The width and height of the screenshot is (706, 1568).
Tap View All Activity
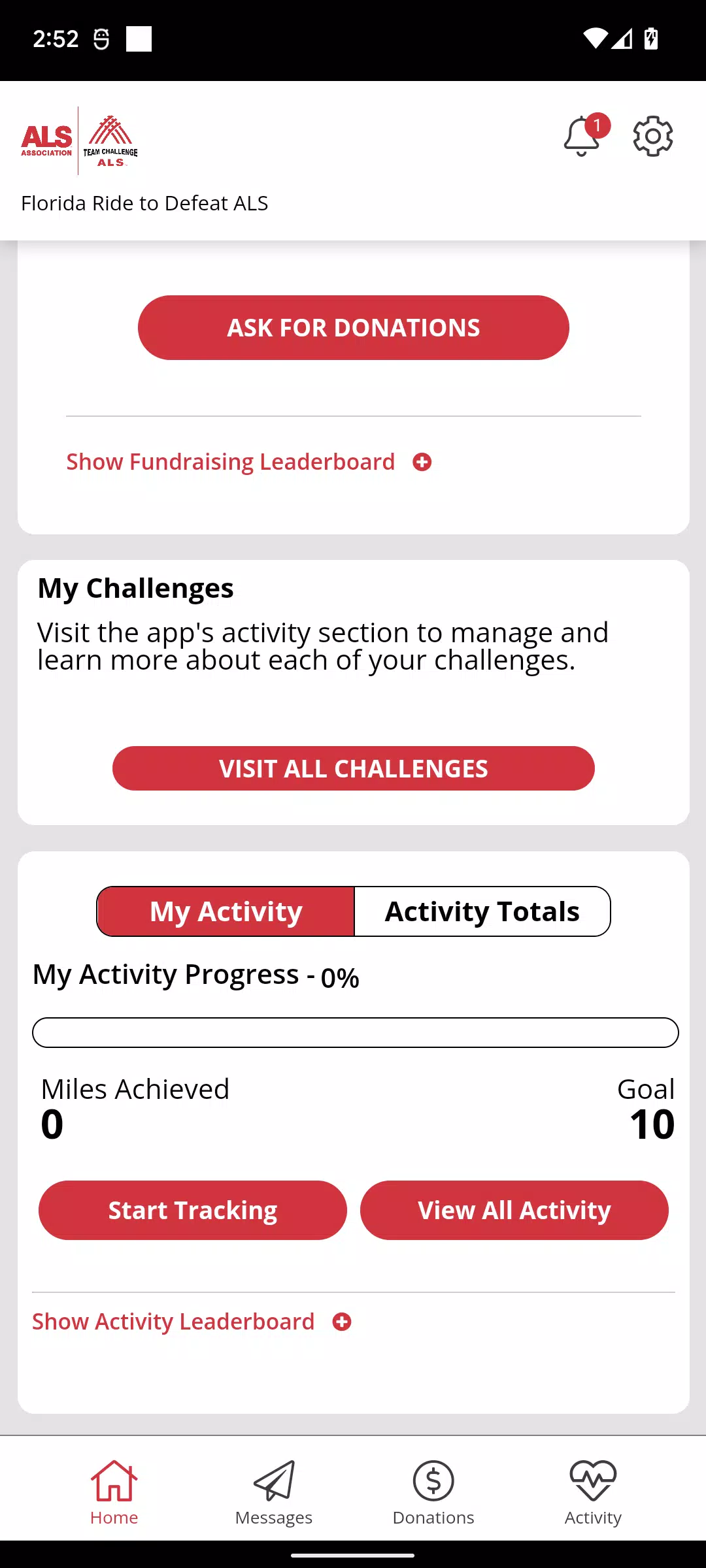(514, 1210)
